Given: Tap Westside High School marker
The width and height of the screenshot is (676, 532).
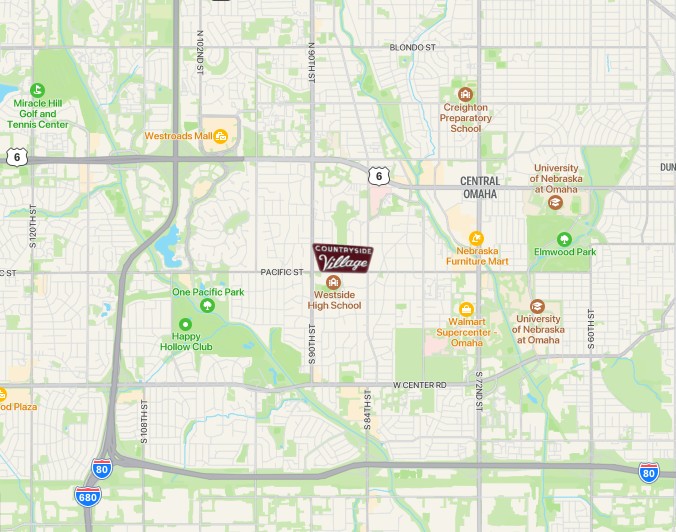Looking at the screenshot, I should tap(334, 281).
